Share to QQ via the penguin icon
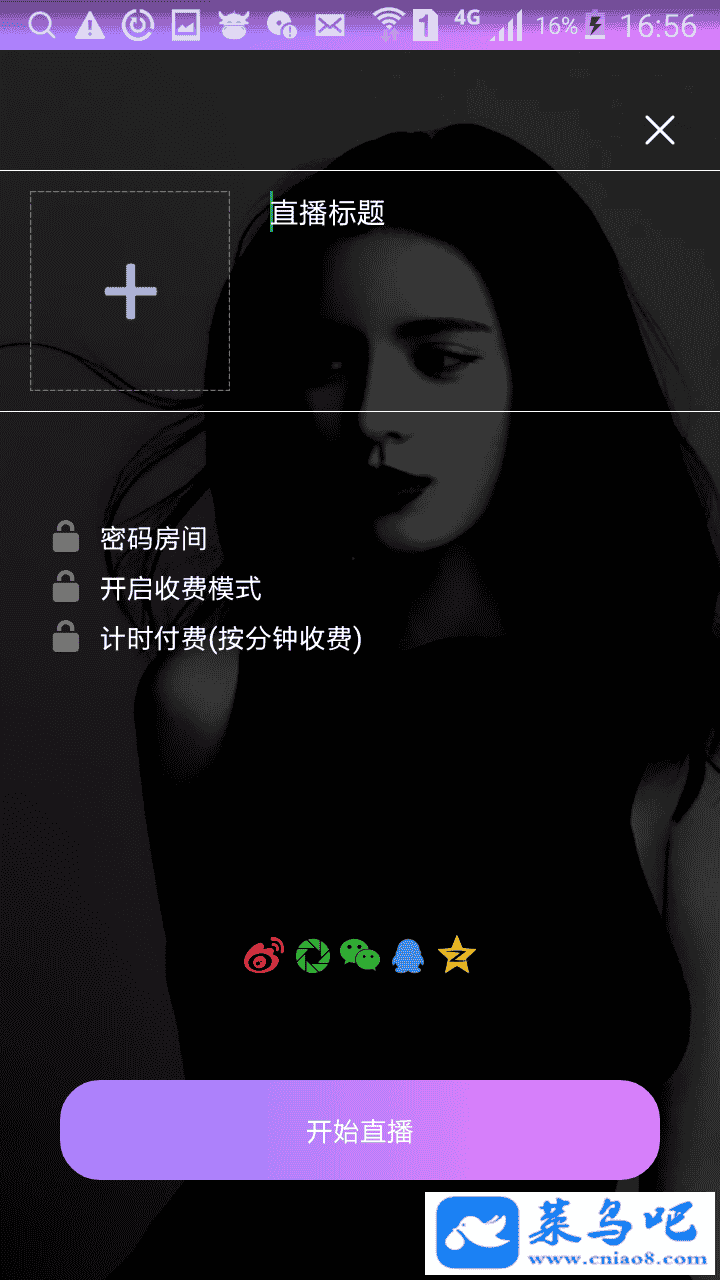 pos(408,956)
